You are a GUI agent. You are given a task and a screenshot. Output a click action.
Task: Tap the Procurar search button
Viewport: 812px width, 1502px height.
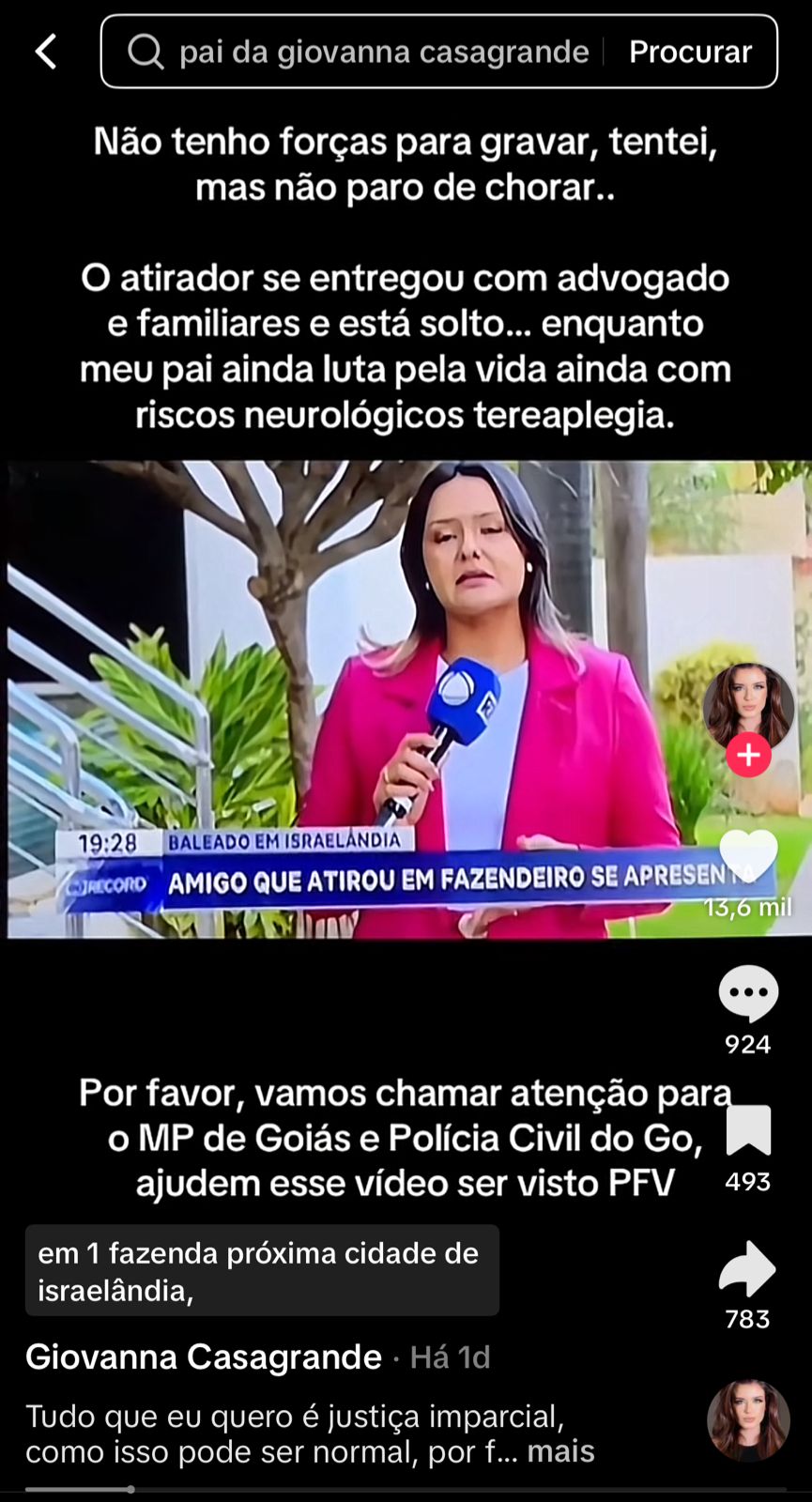(690, 52)
